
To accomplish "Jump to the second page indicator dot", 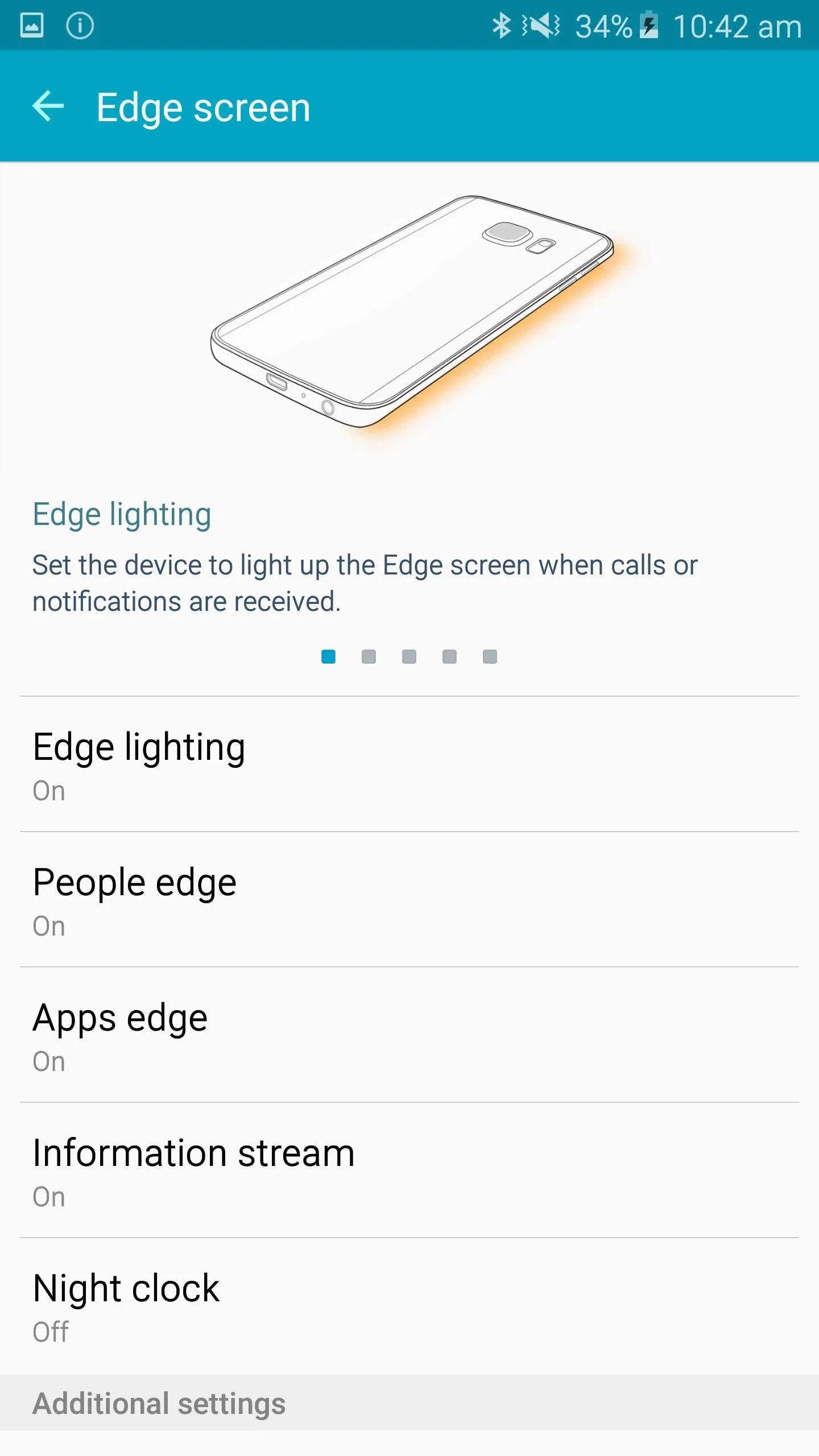I will (x=369, y=657).
